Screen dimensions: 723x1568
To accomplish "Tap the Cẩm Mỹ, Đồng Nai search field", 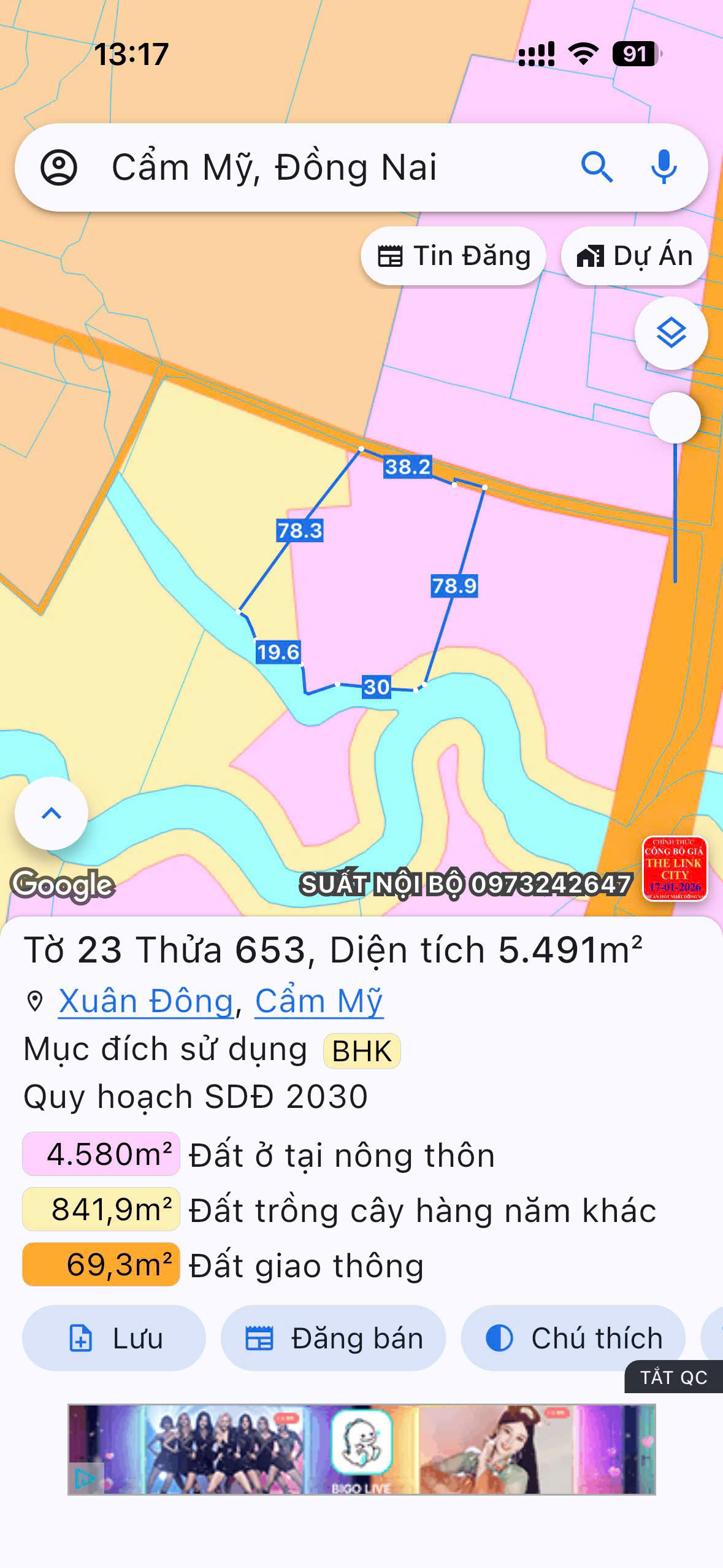I will [307, 167].
